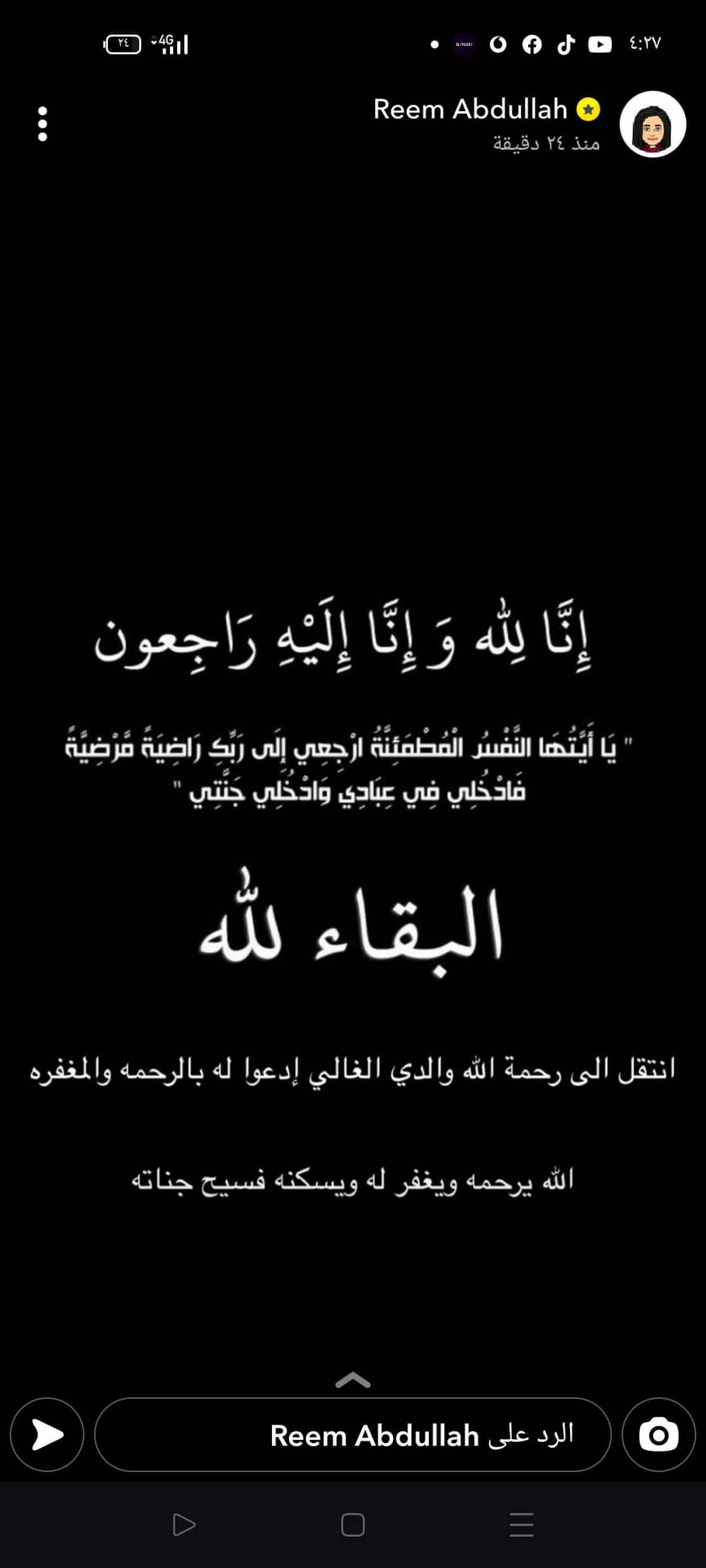This screenshot has width=706, height=1568.
Task: Go to the home screen via navigation bar
Action: coord(353,1525)
